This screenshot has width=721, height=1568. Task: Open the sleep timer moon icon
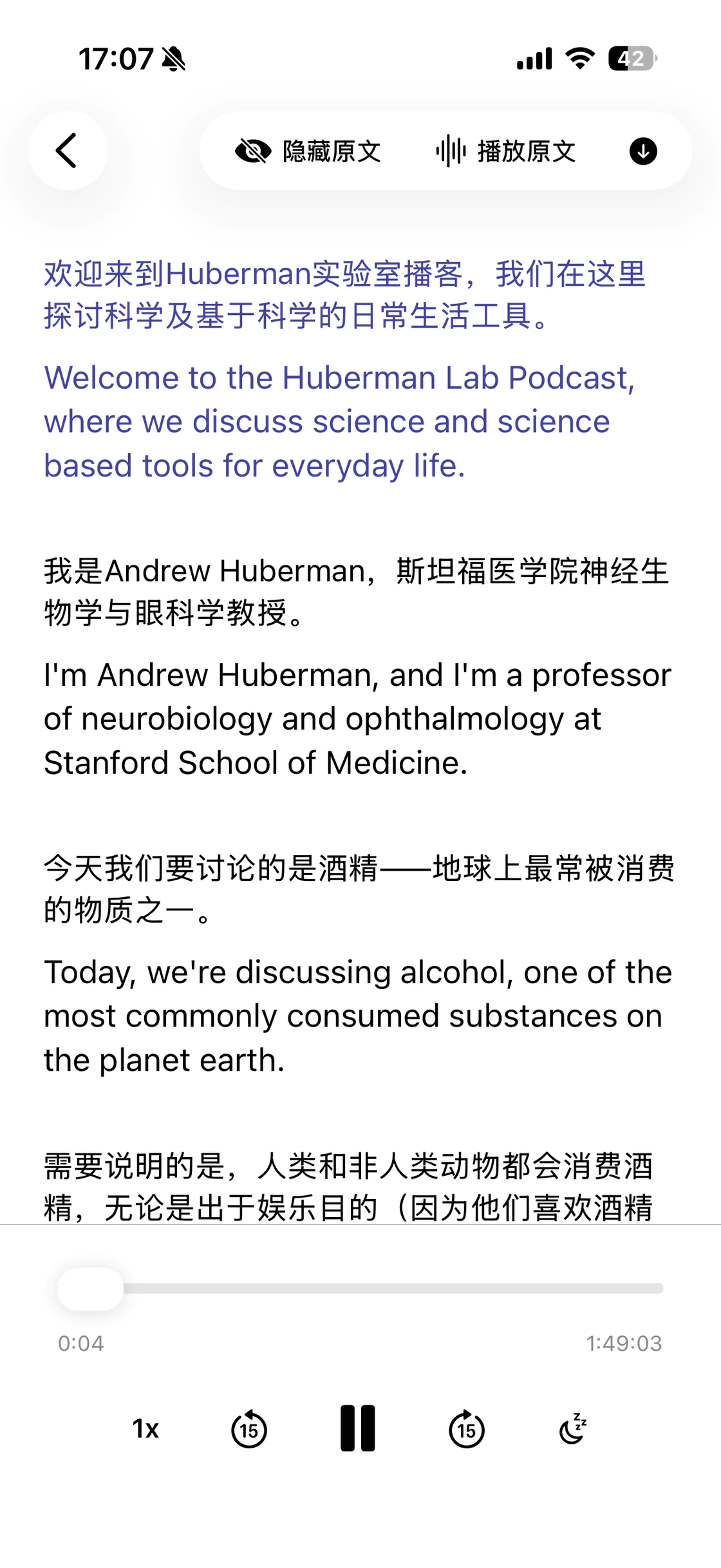572,1428
